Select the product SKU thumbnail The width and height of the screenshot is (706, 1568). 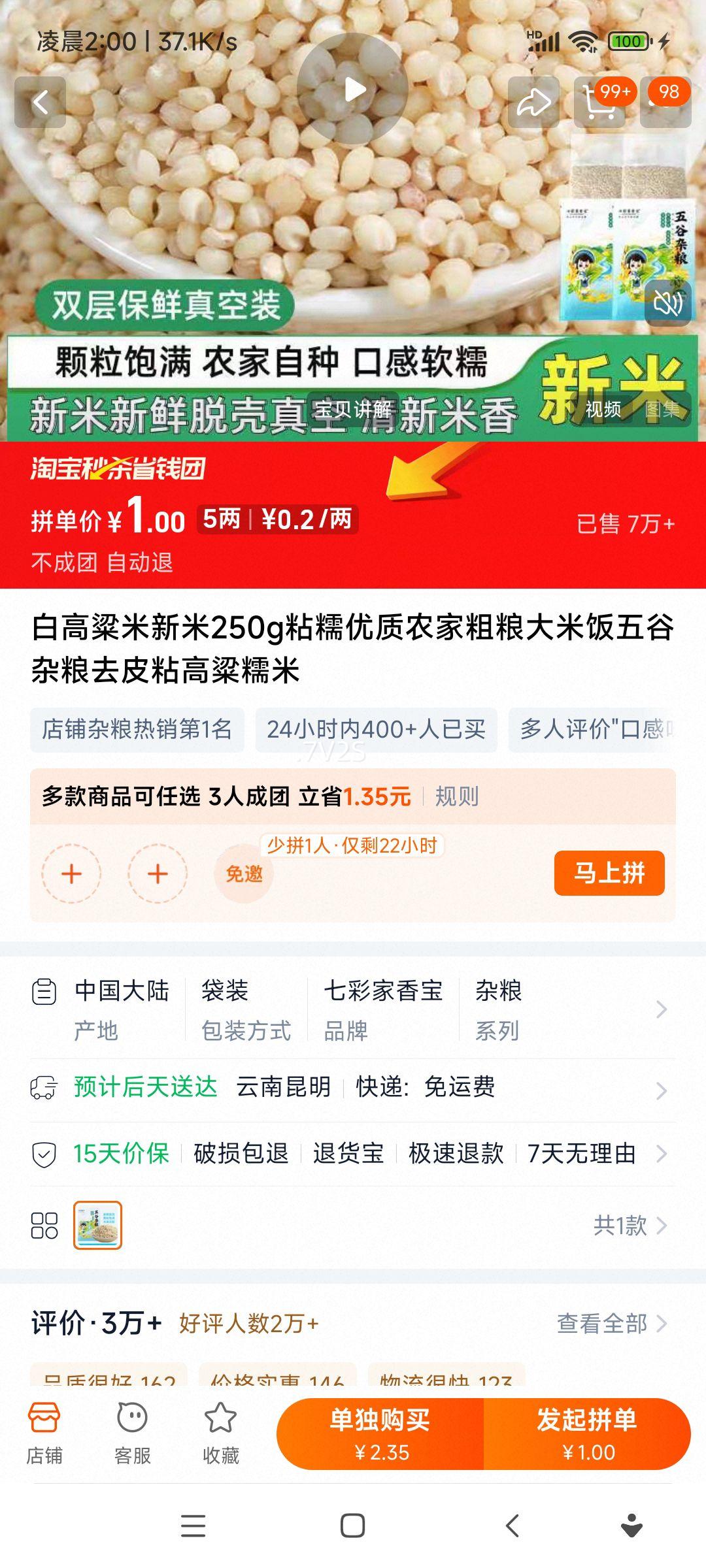click(95, 1227)
